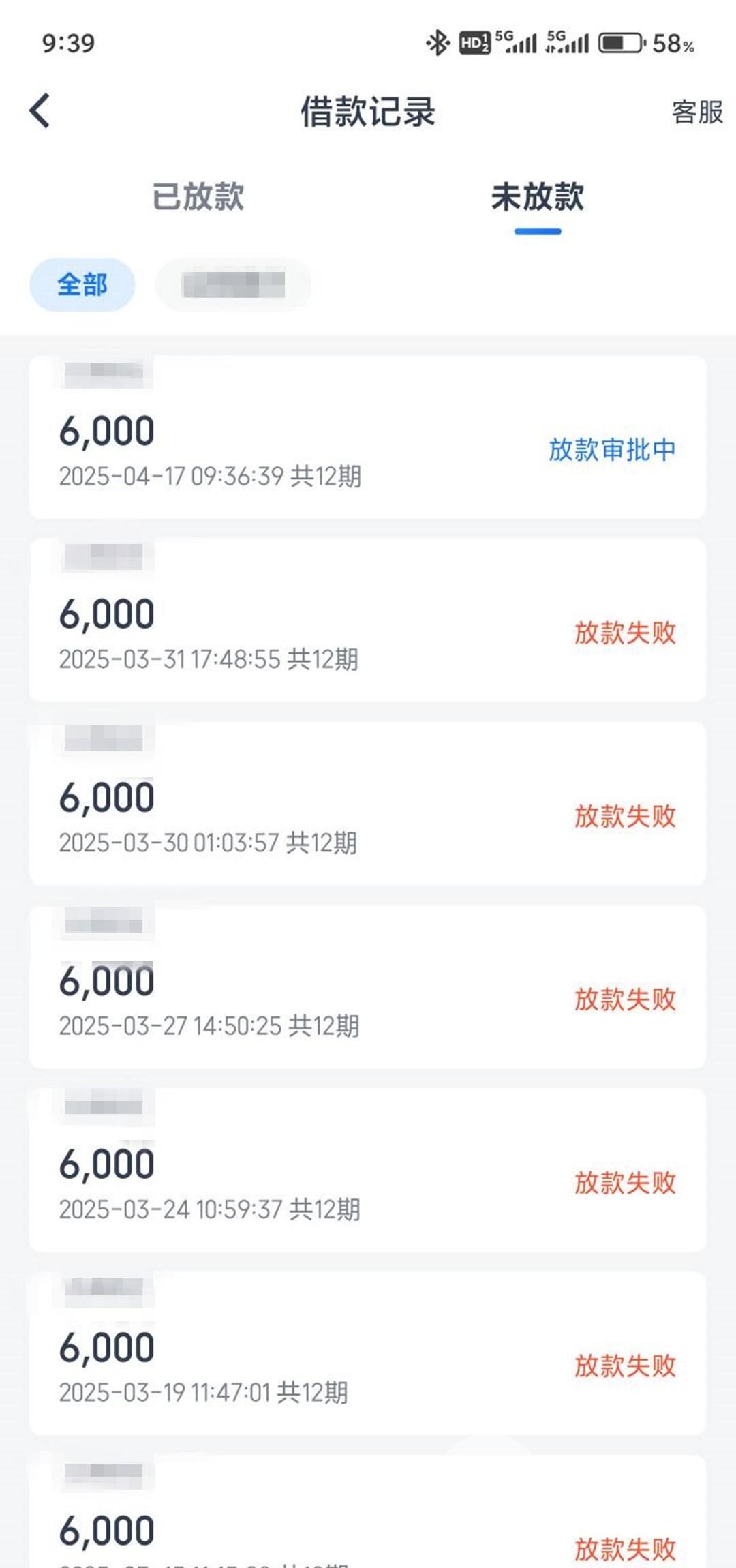The image size is (736, 1568).
Task: Select the 全部 filter chip
Action: pyautogui.click(x=82, y=285)
